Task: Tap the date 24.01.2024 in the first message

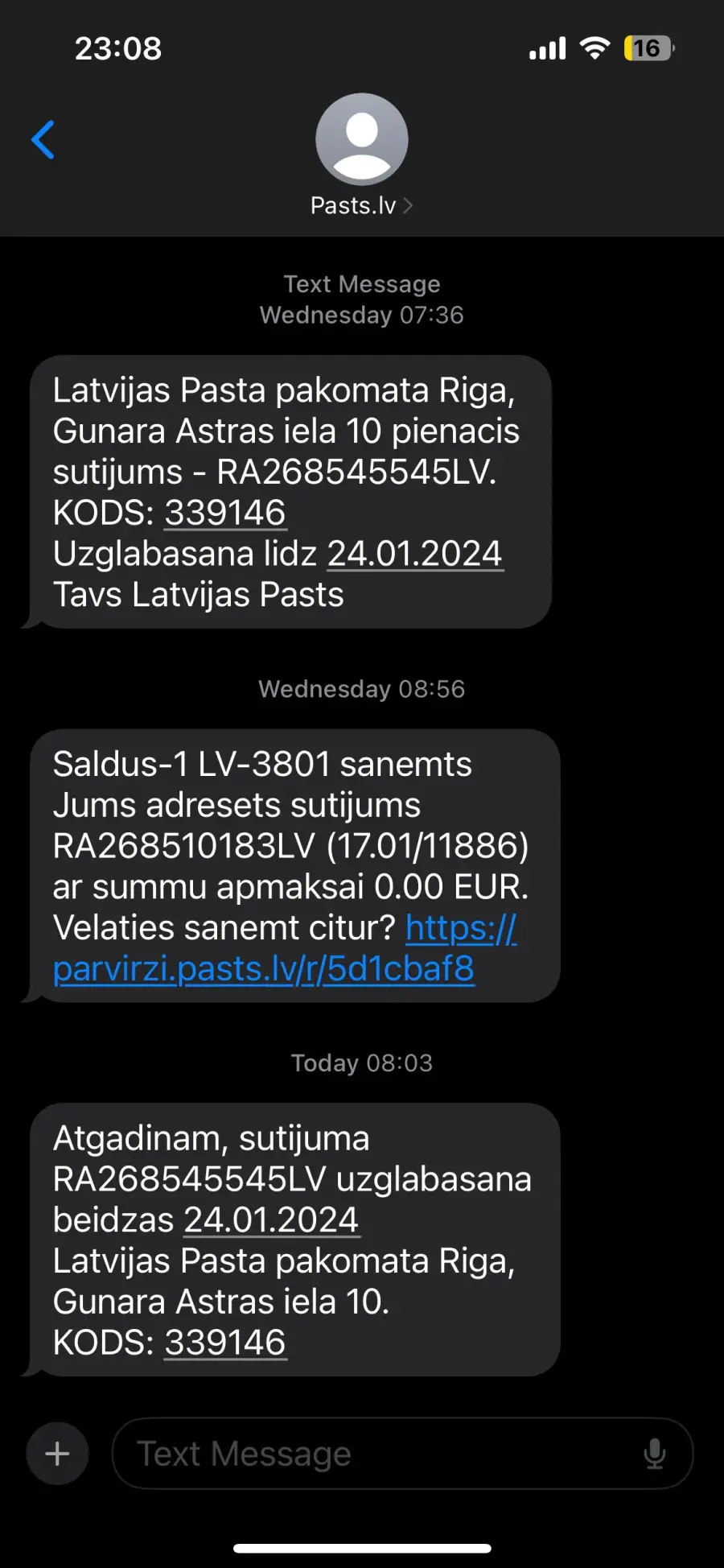Action: (415, 554)
